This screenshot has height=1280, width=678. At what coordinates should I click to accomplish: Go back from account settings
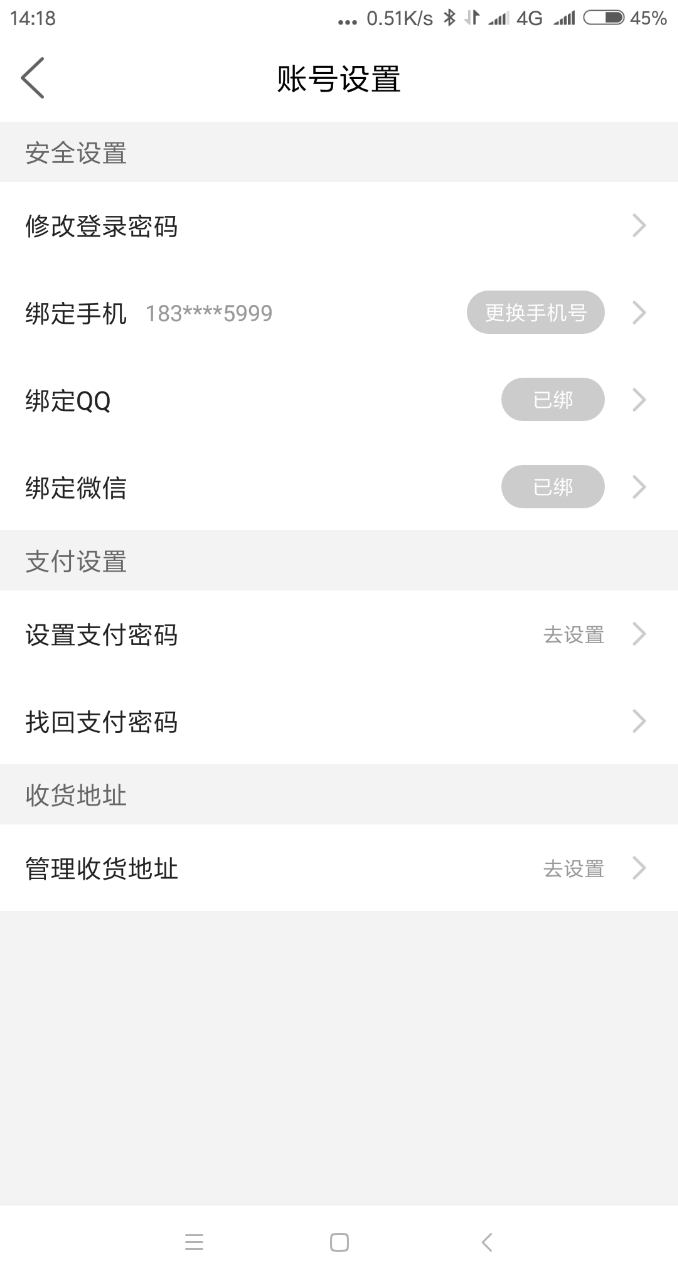tap(33, 78)
